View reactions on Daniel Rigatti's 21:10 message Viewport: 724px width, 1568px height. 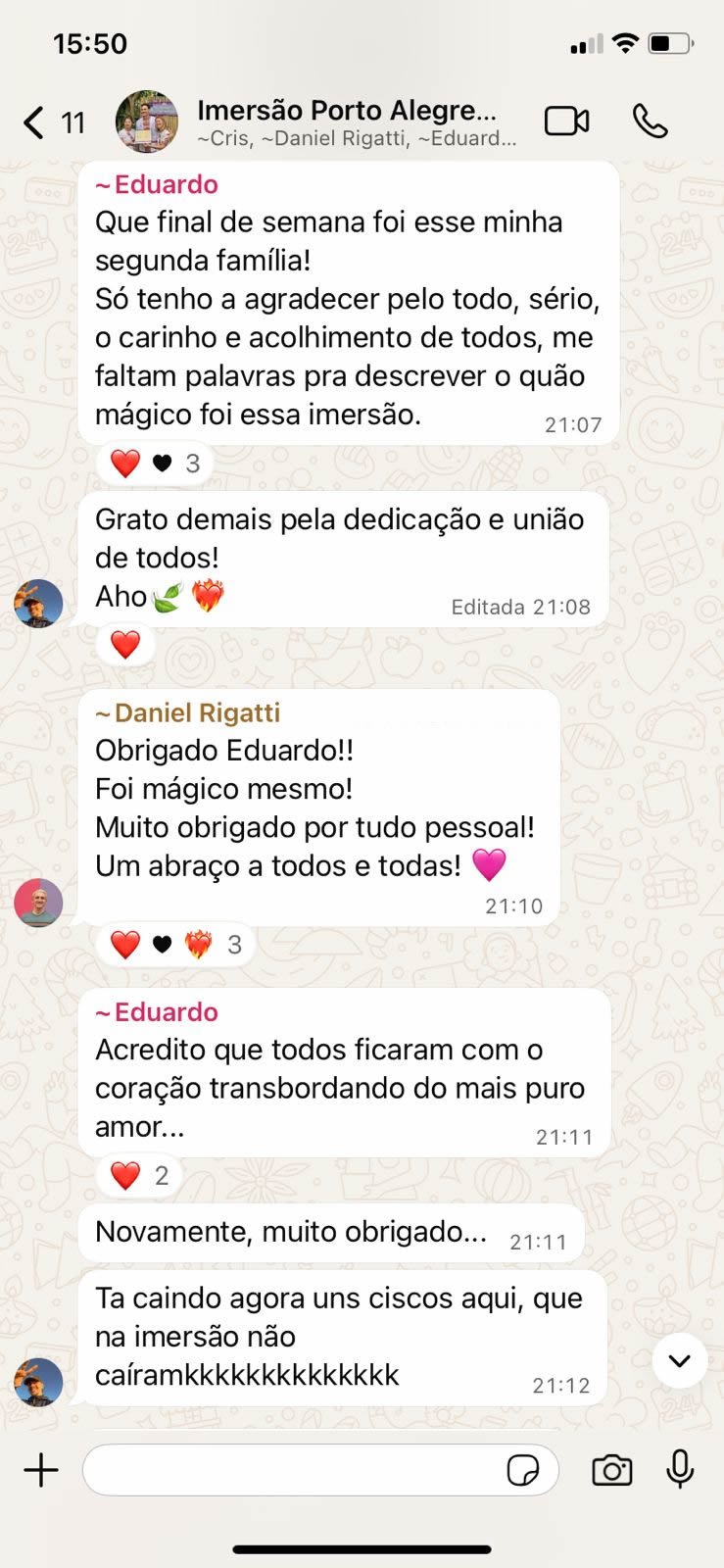pos(175,945)
